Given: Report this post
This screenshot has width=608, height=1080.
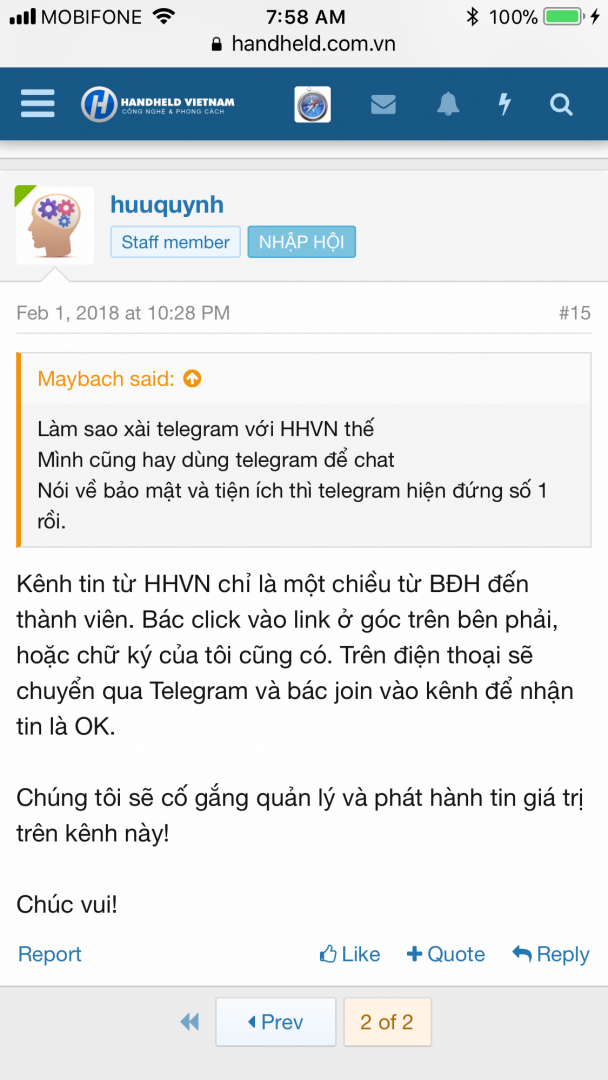Looking at the screenshot, I should 50,954.
